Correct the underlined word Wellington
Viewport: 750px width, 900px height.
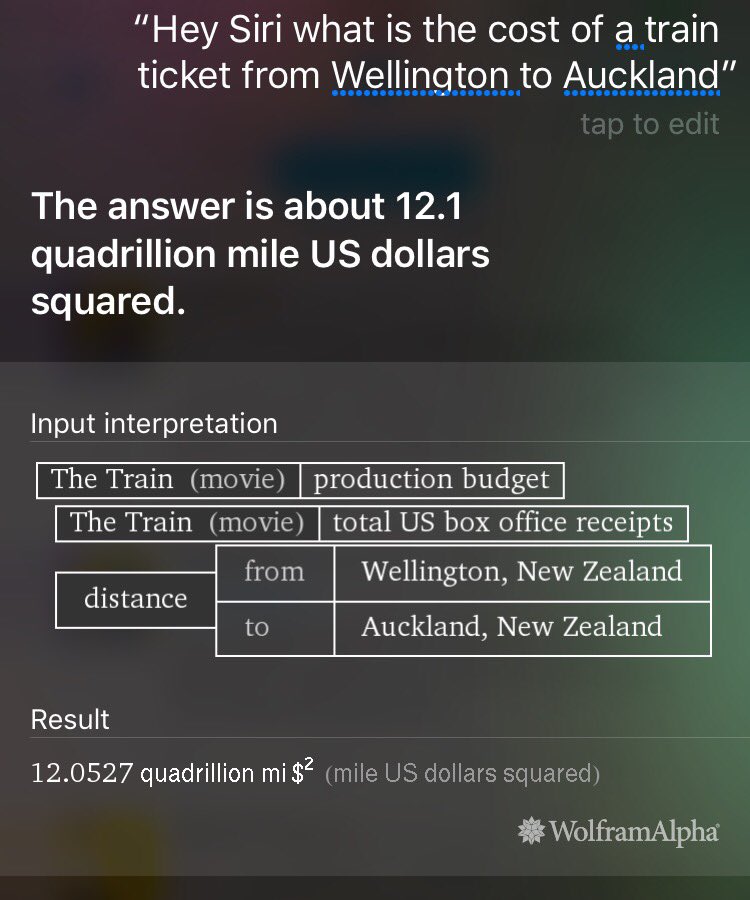click(425, 75)
